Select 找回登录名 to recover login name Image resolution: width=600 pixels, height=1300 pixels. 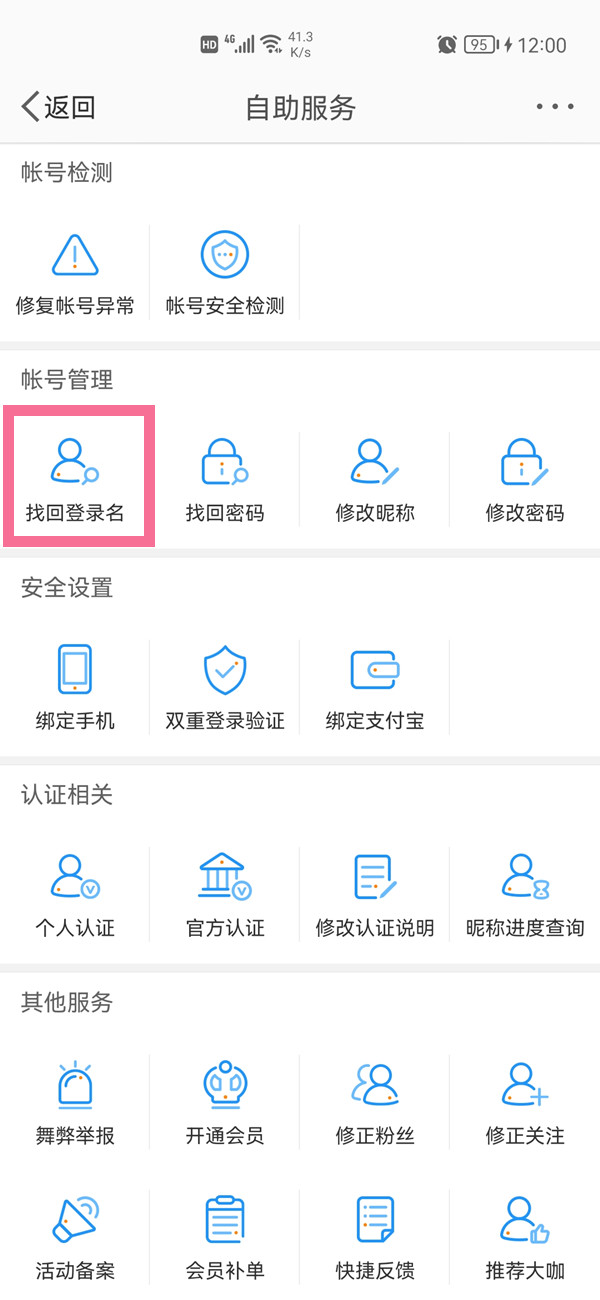point(75,480)
